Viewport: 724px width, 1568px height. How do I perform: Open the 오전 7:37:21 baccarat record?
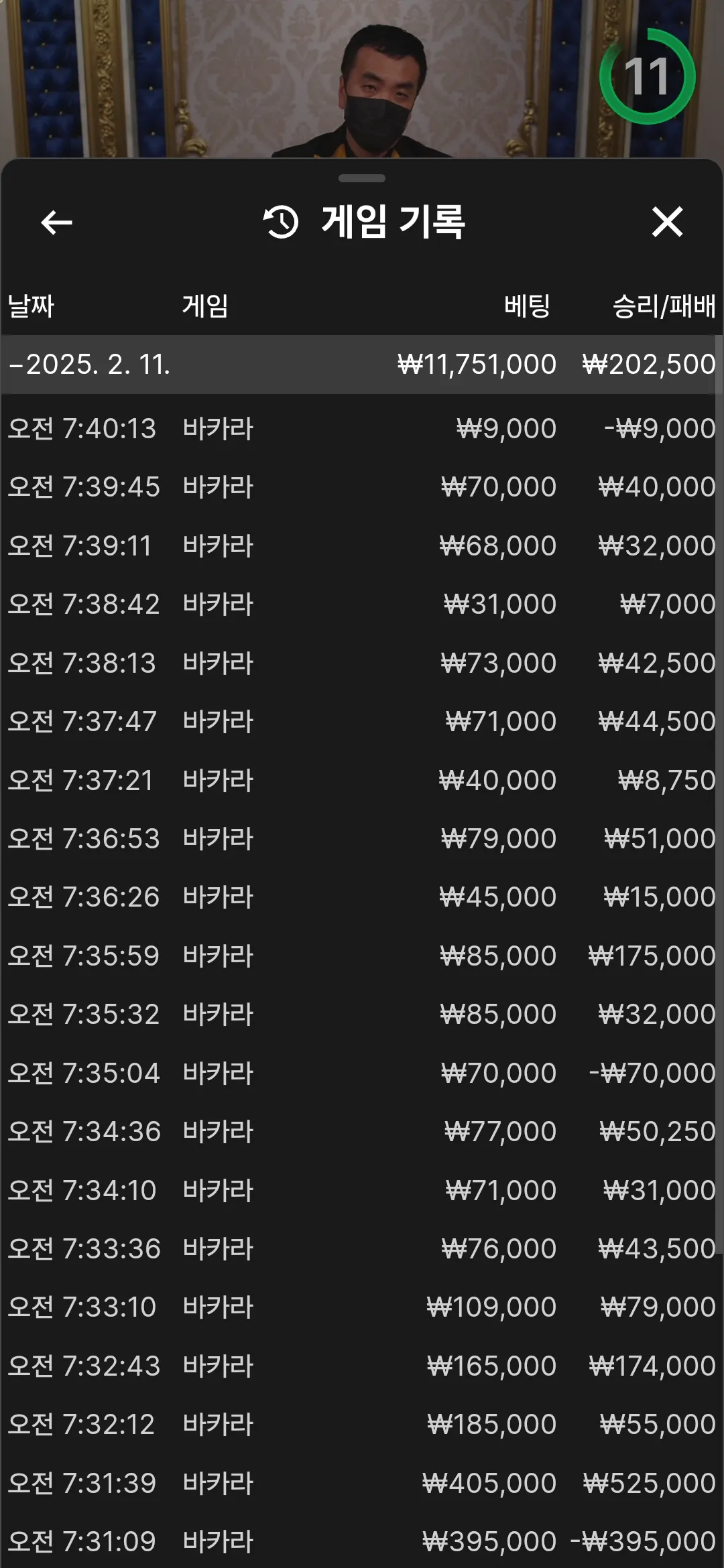pos(362,781)
